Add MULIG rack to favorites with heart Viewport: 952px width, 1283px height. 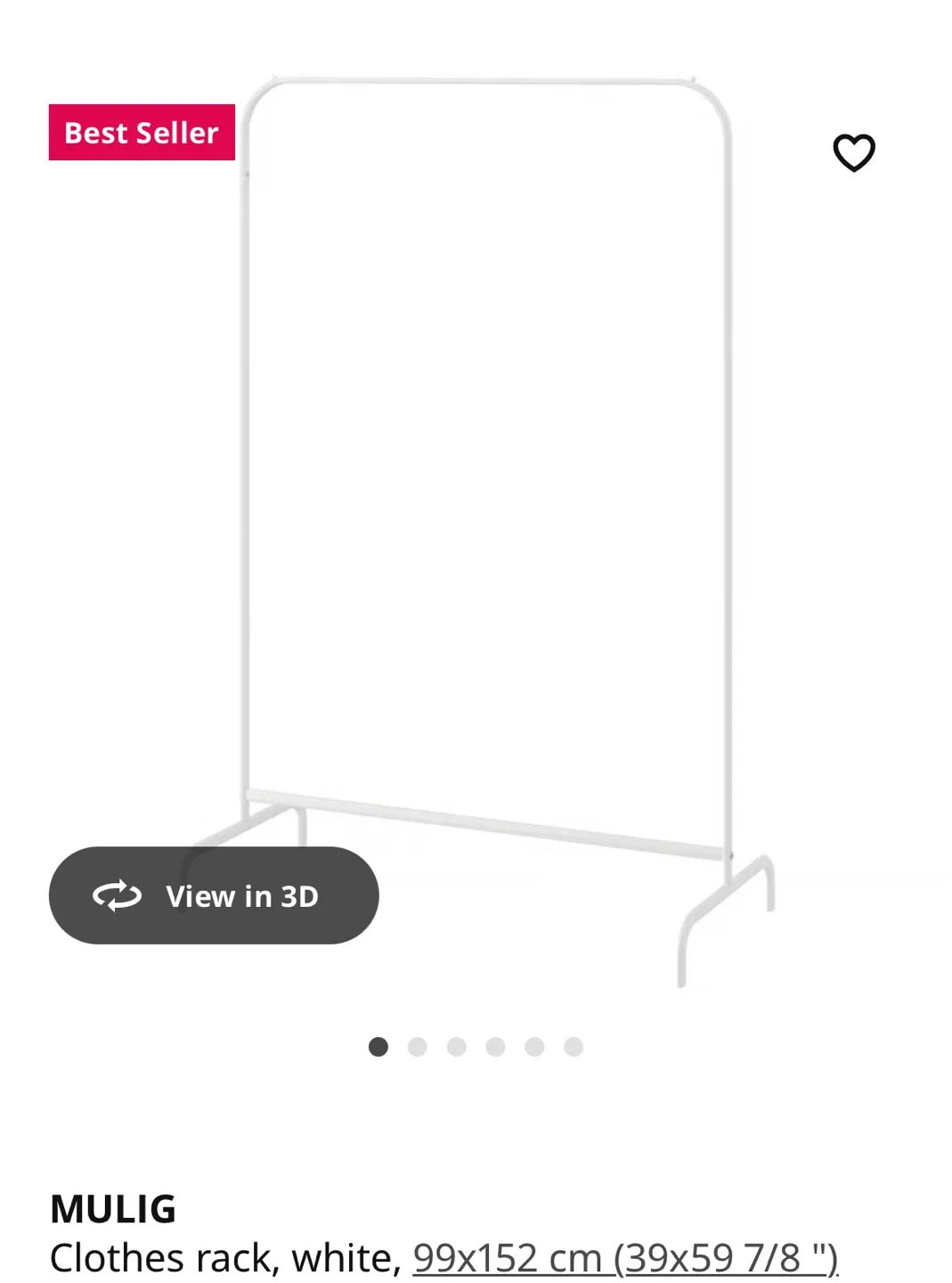pos(853,152)
